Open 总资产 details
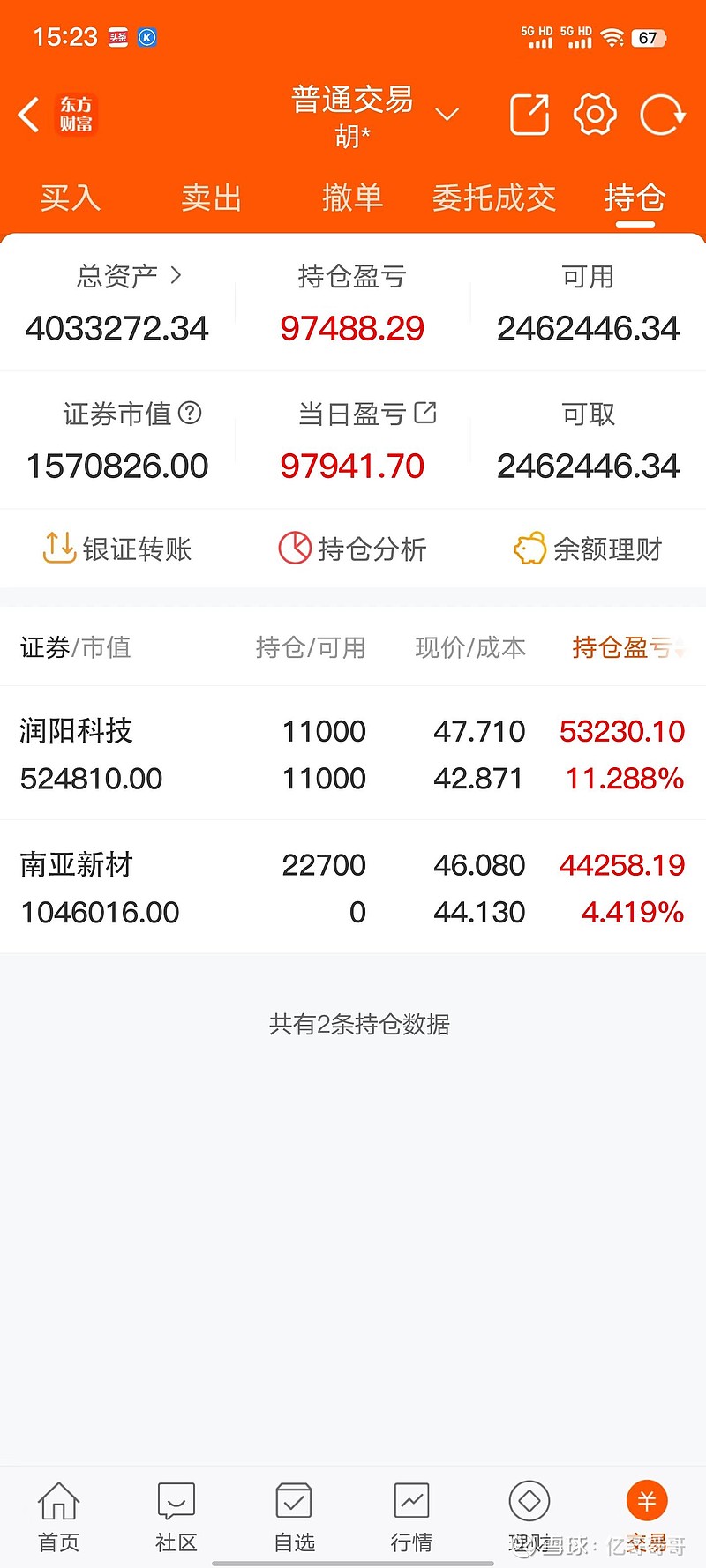This screenshot has height=1568, width=706. click(x=129, y=276)
